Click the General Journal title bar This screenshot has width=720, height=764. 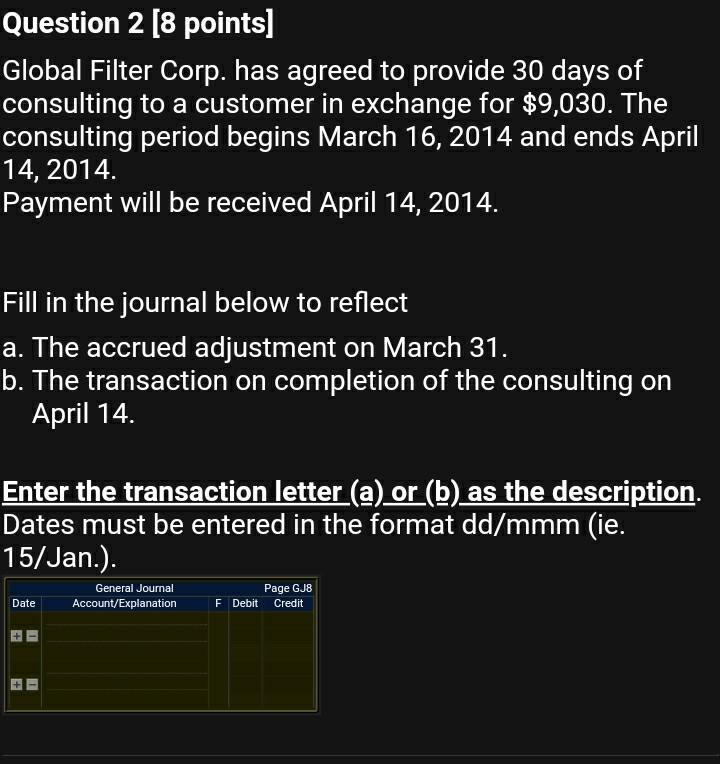[x=135, y=588]
